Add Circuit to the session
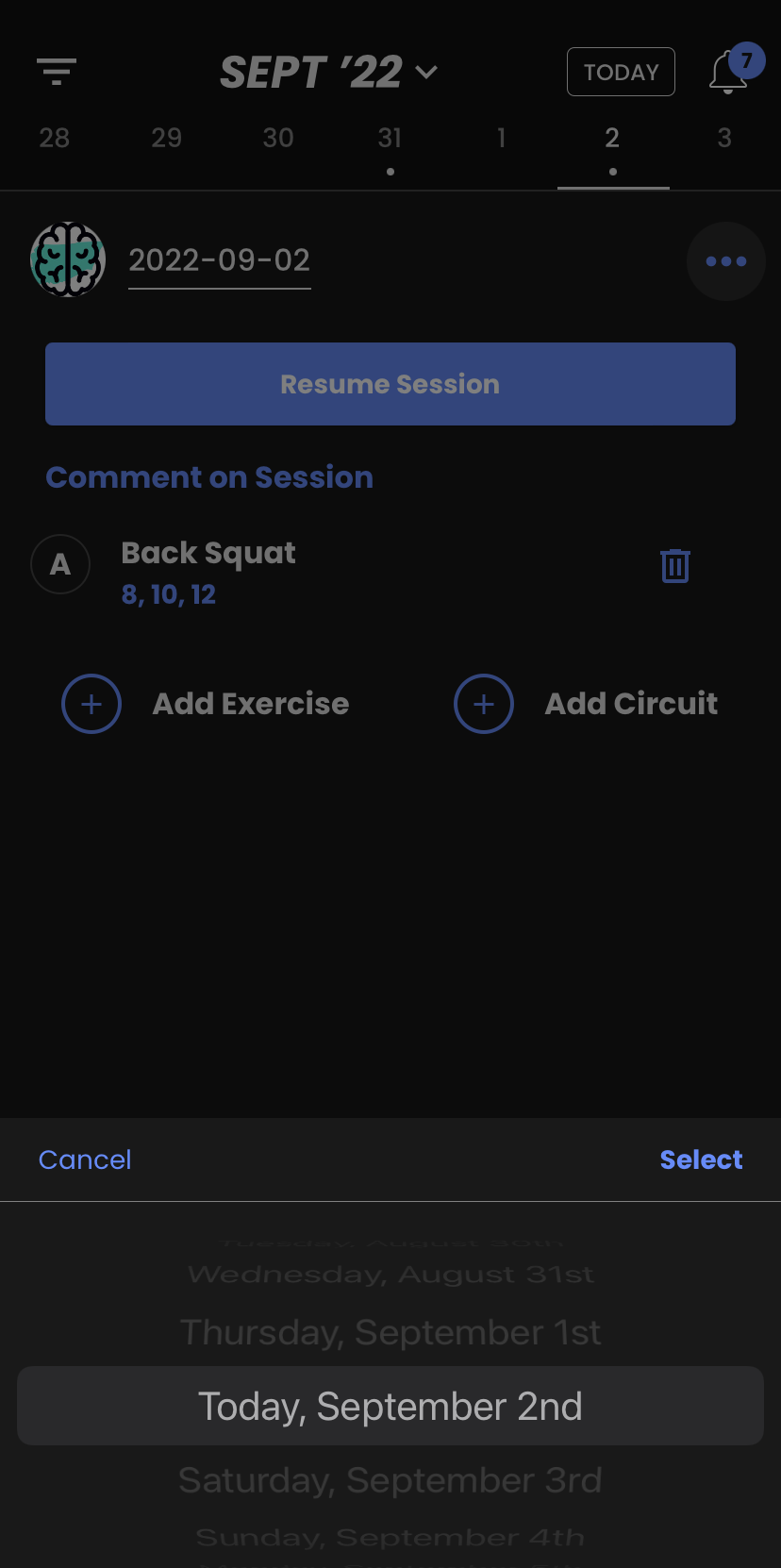781x1568 pixels. [586, 704]
